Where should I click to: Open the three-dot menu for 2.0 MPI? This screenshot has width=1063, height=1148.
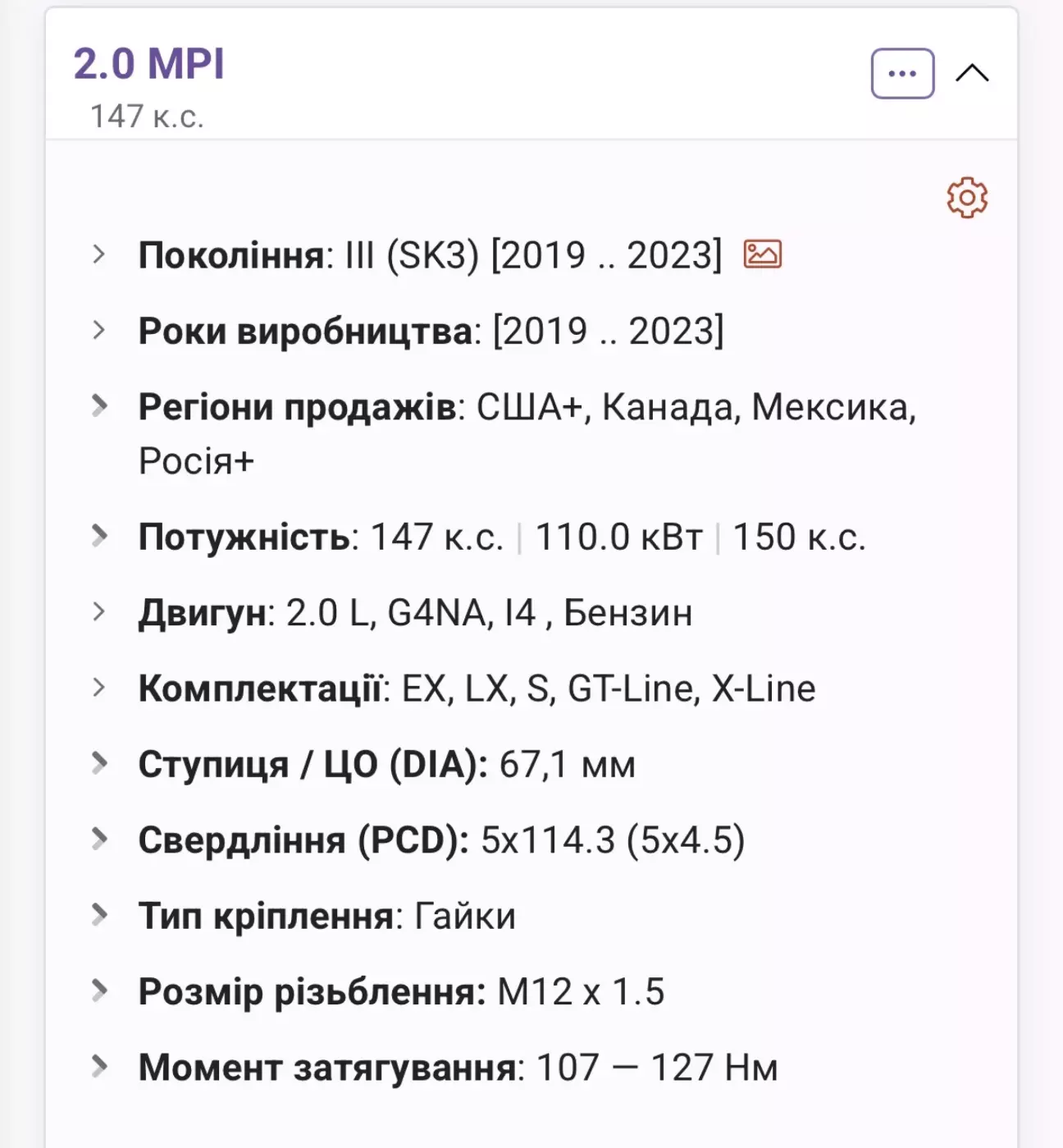(902, 74)
